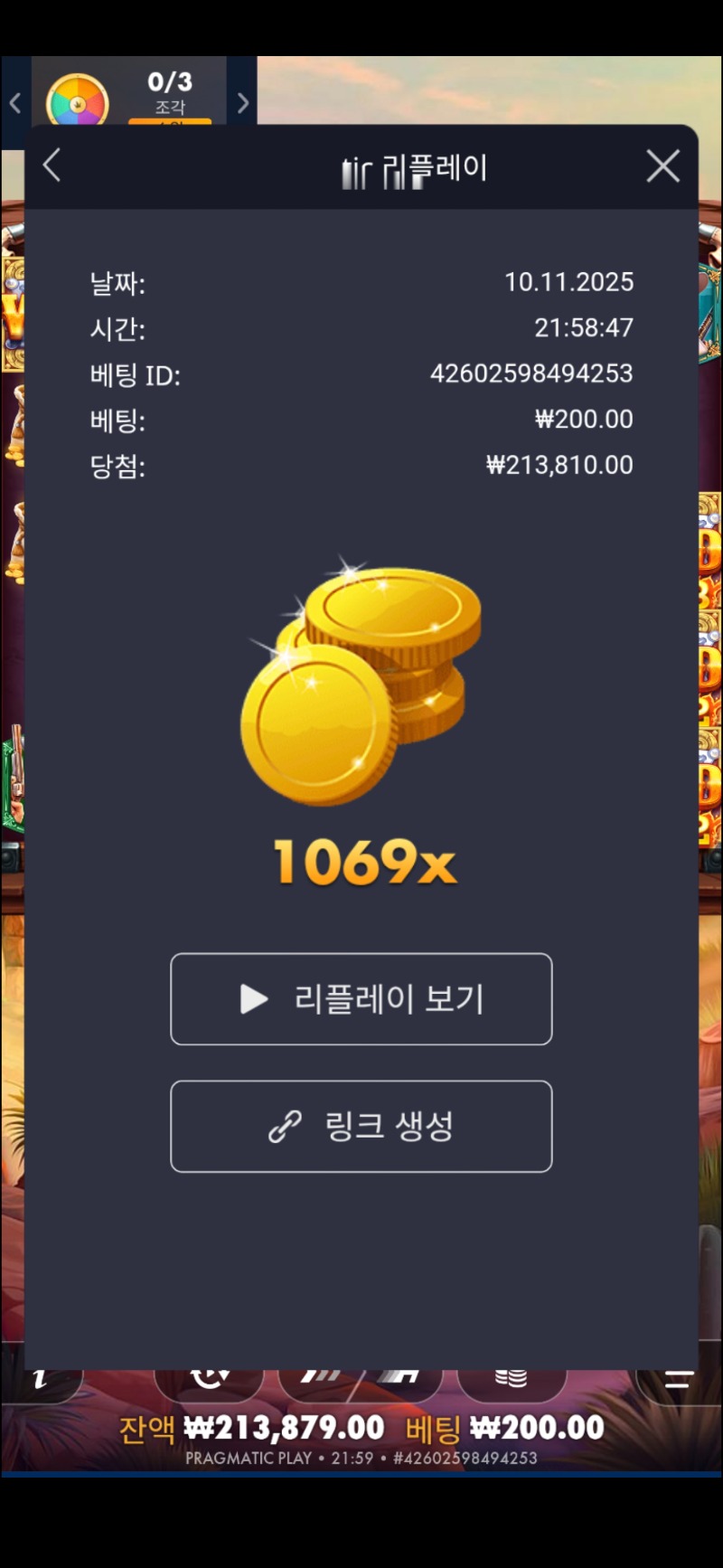Screen dimensions: 723x1568
Task: Collapse the banner with the left chevron
Action: point(14,103)
